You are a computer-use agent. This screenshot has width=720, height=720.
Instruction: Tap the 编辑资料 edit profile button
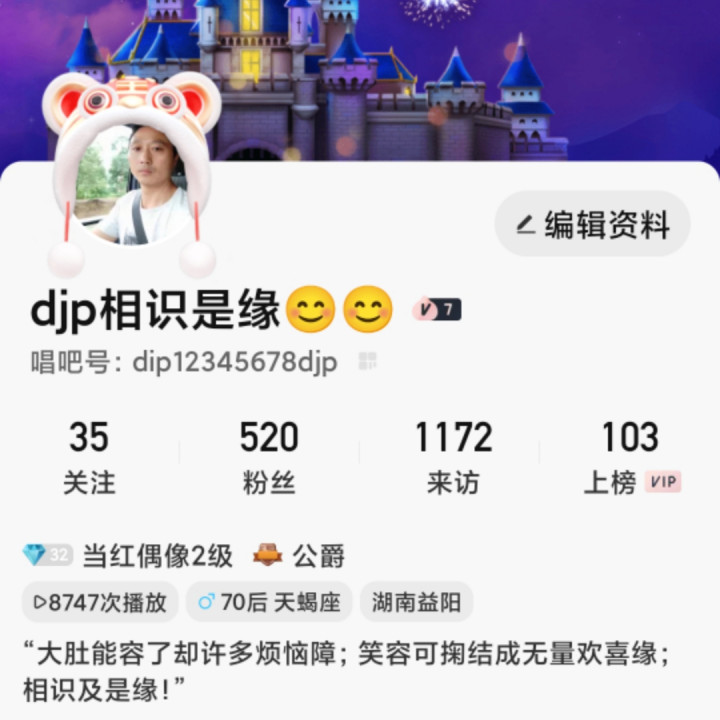592,224
